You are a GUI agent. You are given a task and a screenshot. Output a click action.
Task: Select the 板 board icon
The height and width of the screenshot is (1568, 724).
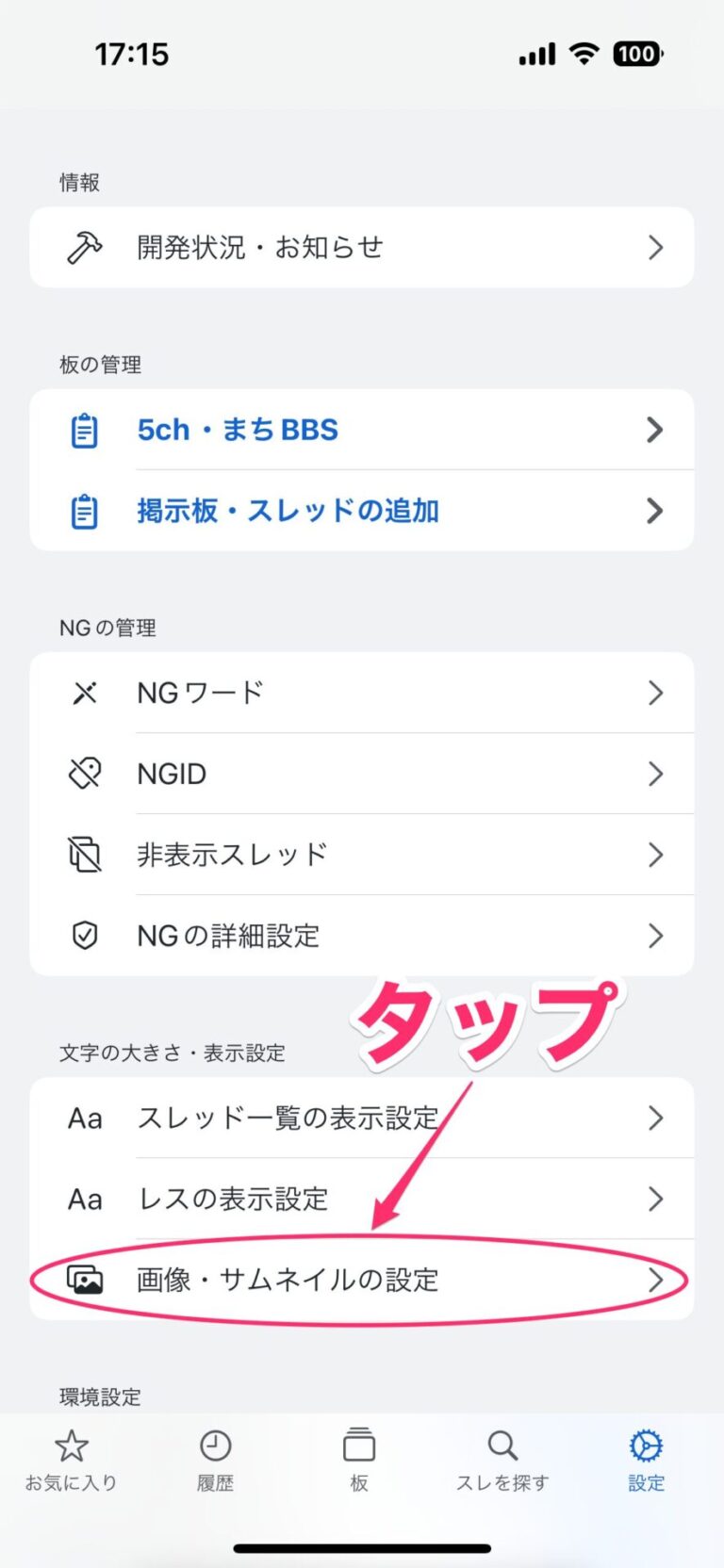click(358, 1445)
